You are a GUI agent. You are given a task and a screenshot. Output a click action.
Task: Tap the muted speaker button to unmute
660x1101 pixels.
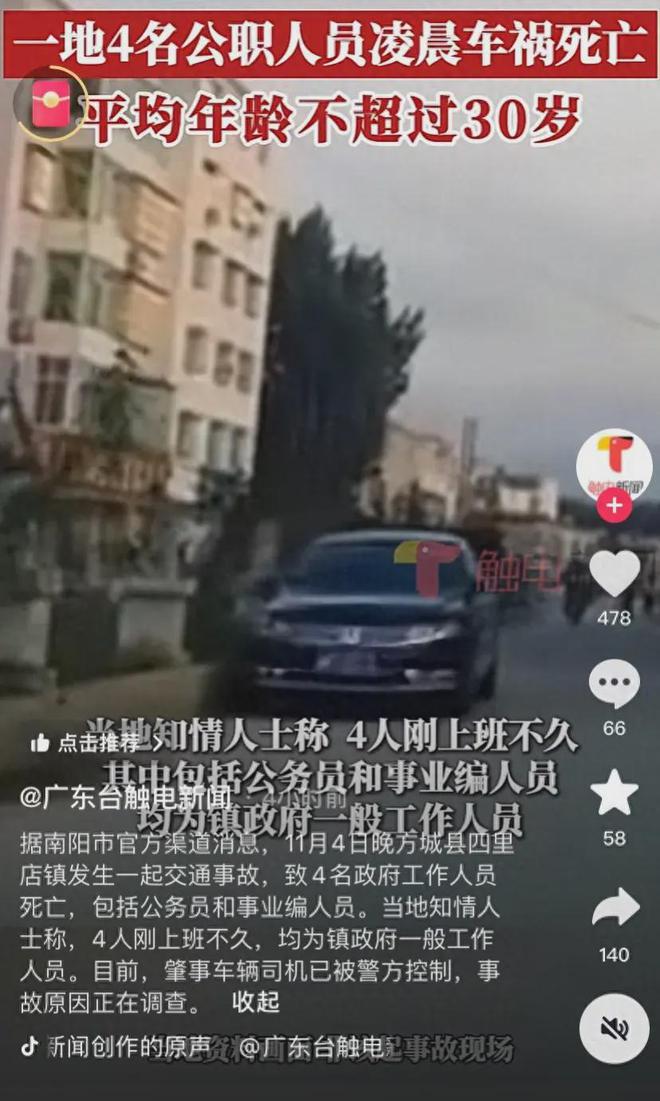click(x=614, y=1029)
